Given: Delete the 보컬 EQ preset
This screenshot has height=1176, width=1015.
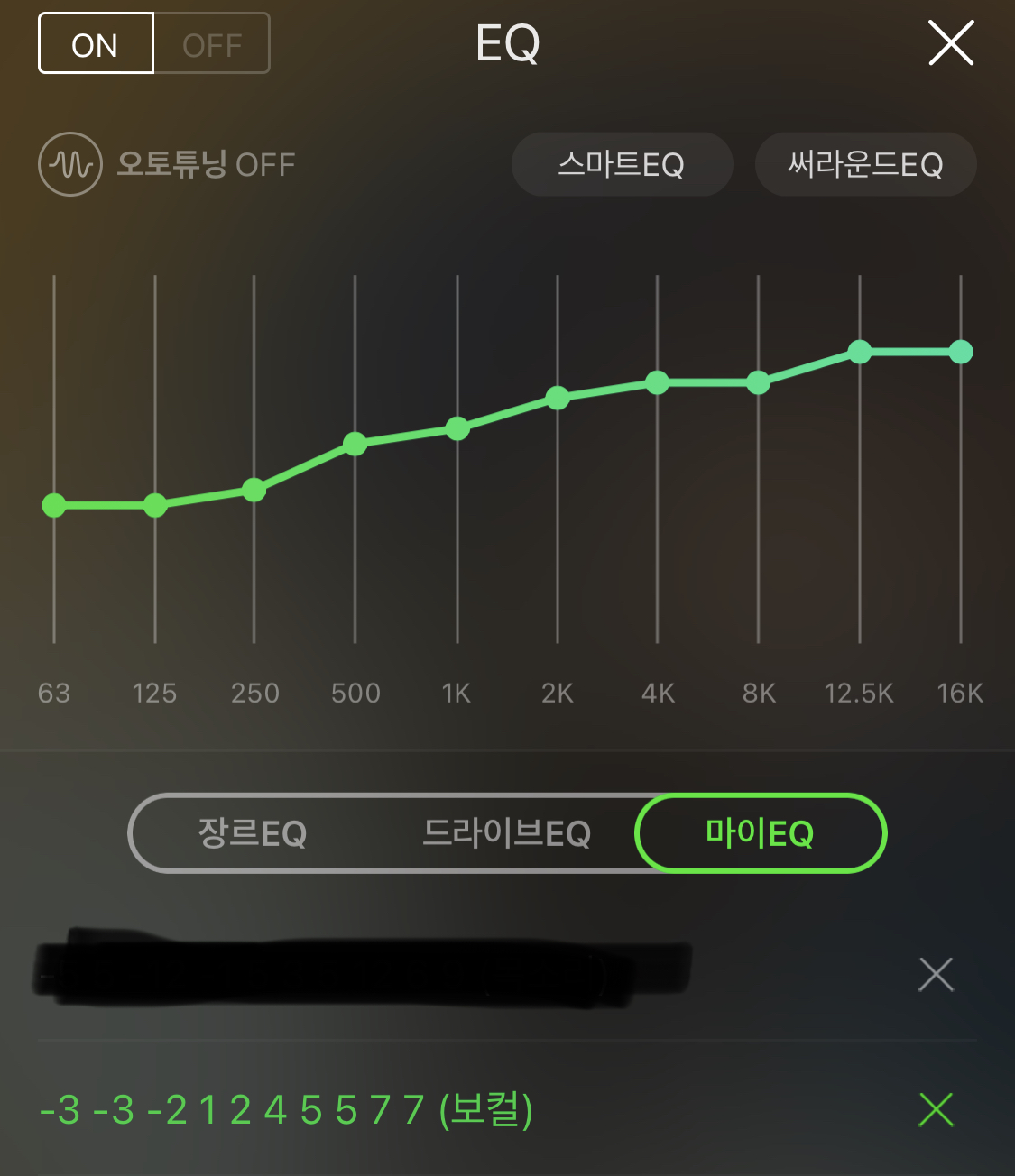Looking at the screenshot, I should point(936,1110).
